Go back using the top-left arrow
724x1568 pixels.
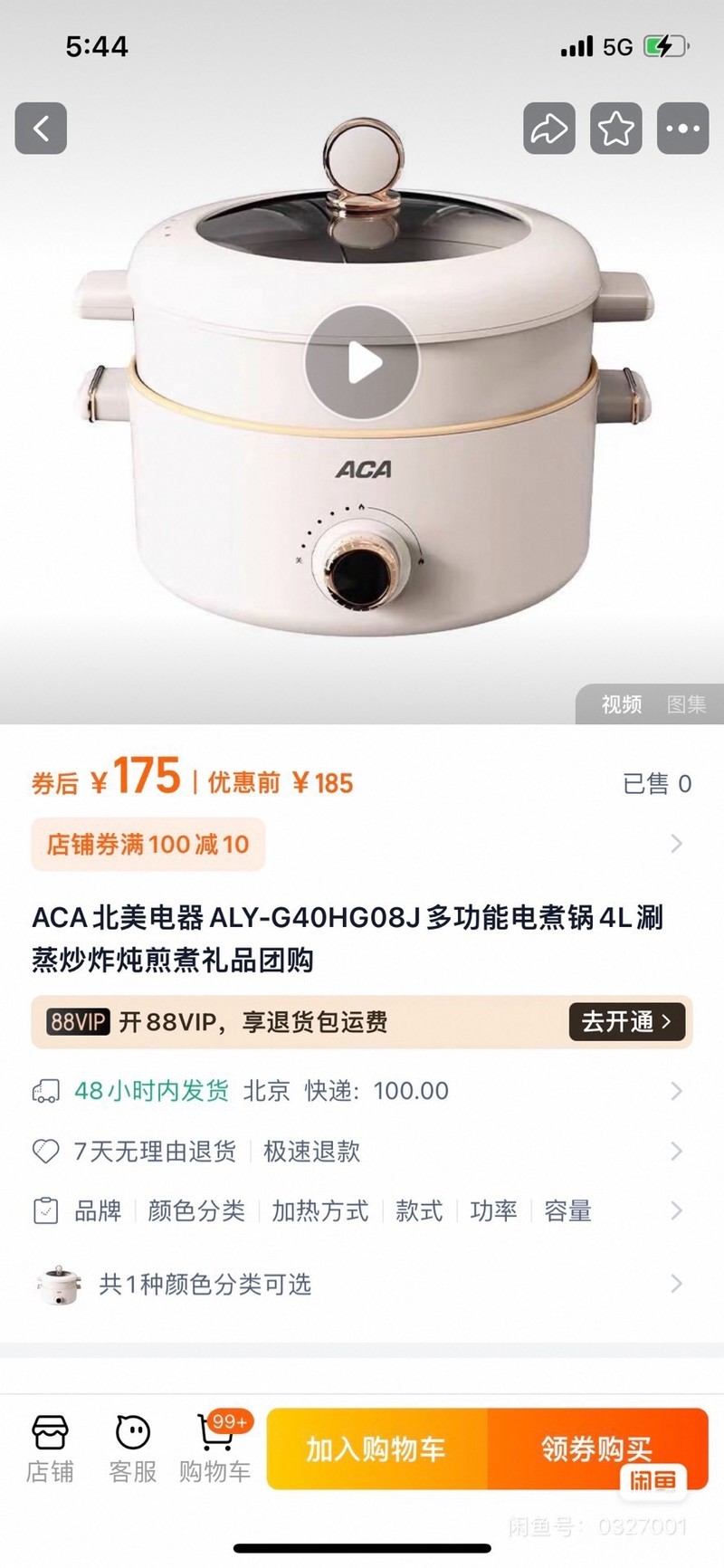click(41, 128)
